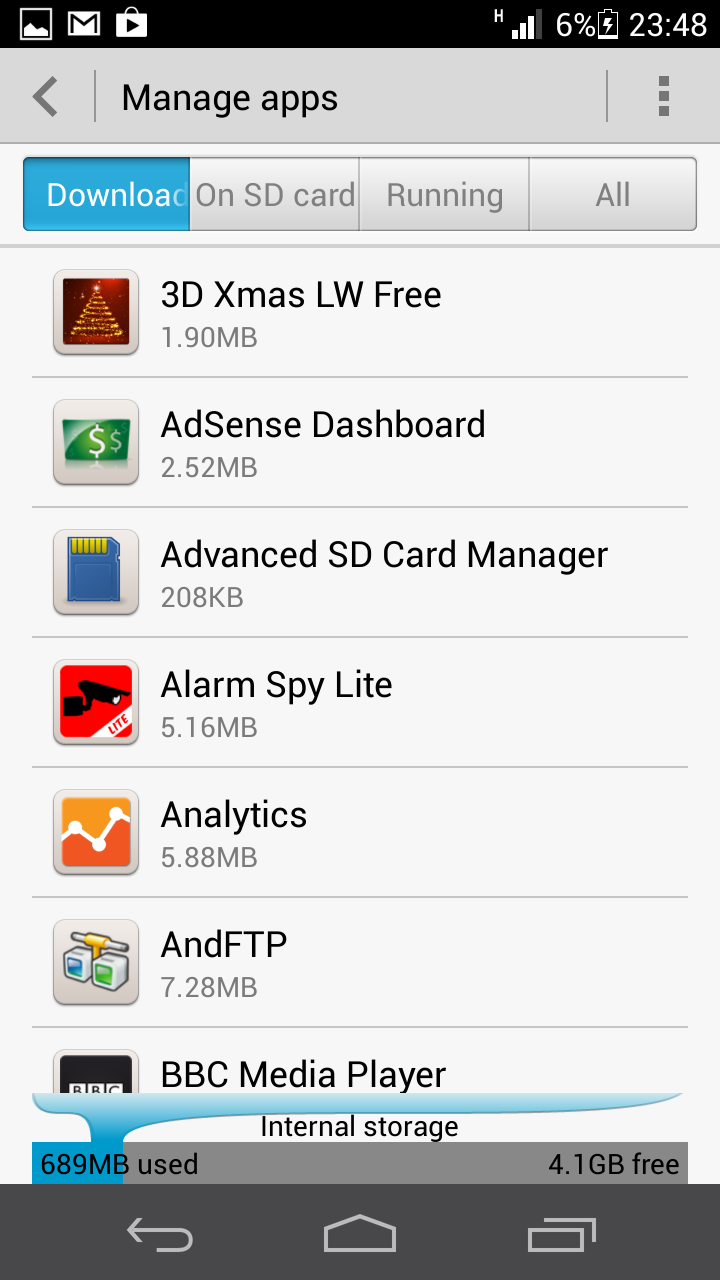Screen dimensions: 720x1280
Task: Open the overflow menu
Action: coord(663,97)
